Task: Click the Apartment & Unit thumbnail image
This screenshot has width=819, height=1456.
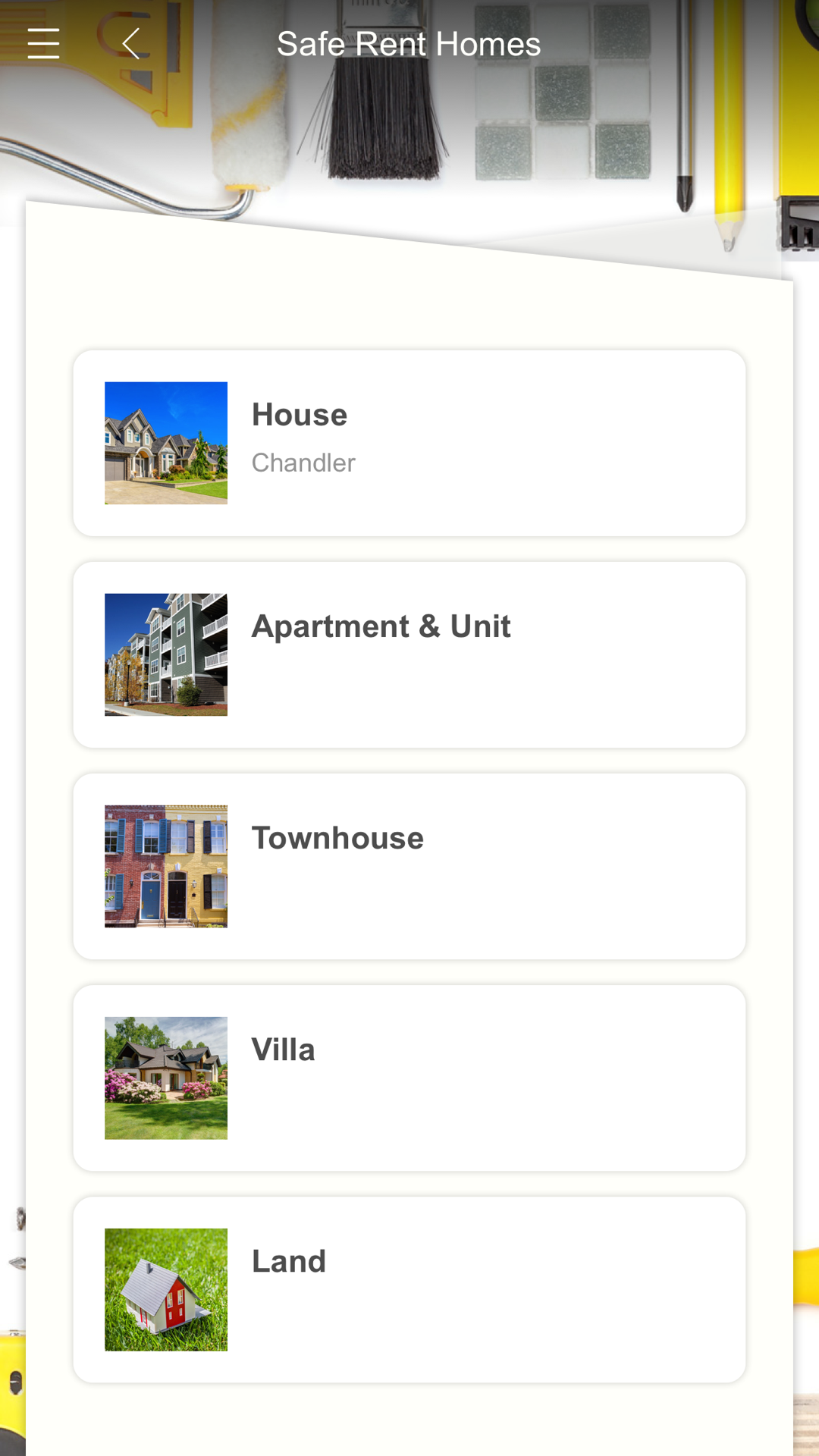Action: pyautogui.click(x=166, y=654)
